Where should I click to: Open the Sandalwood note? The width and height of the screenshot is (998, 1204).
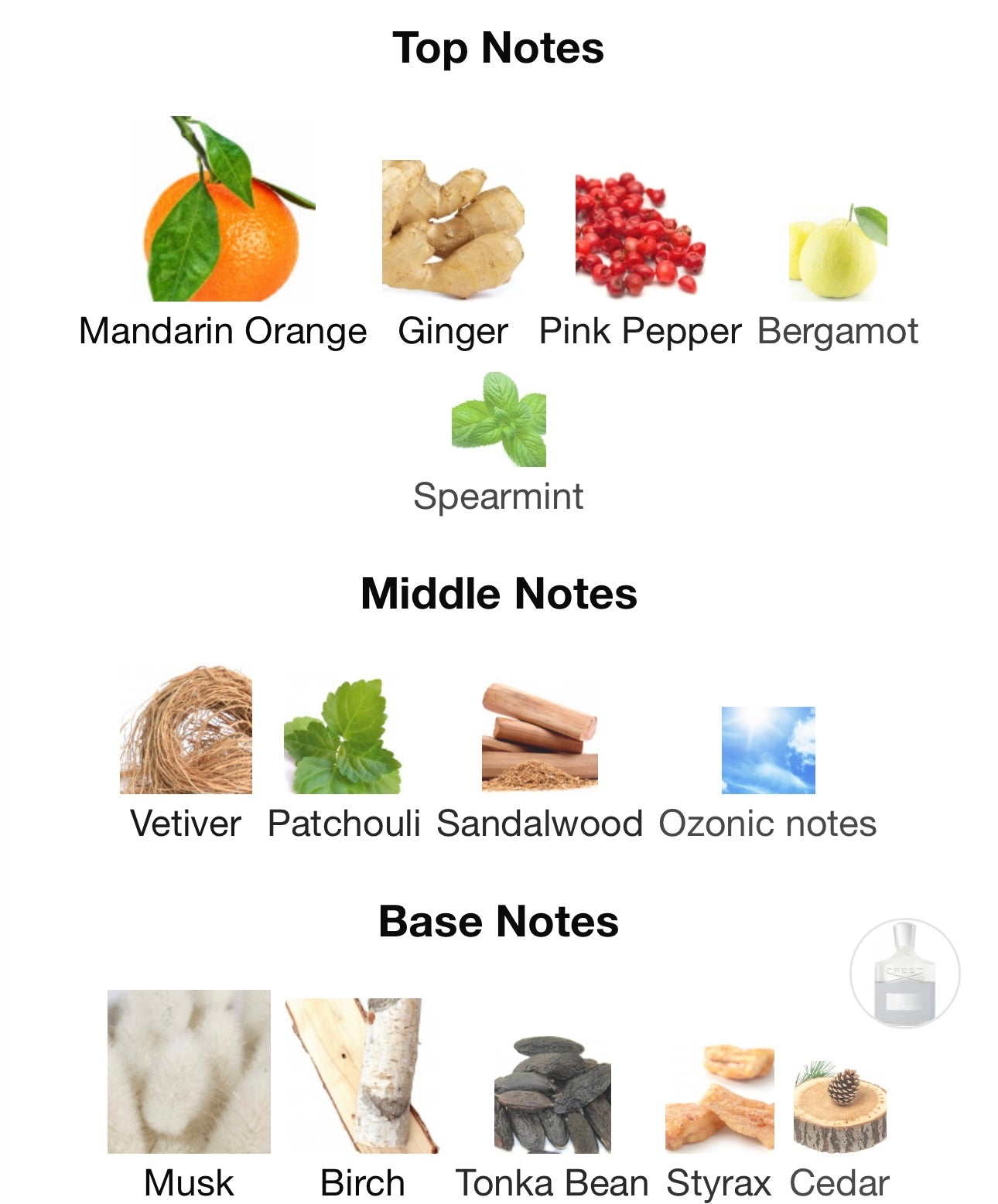click(539, 738)
